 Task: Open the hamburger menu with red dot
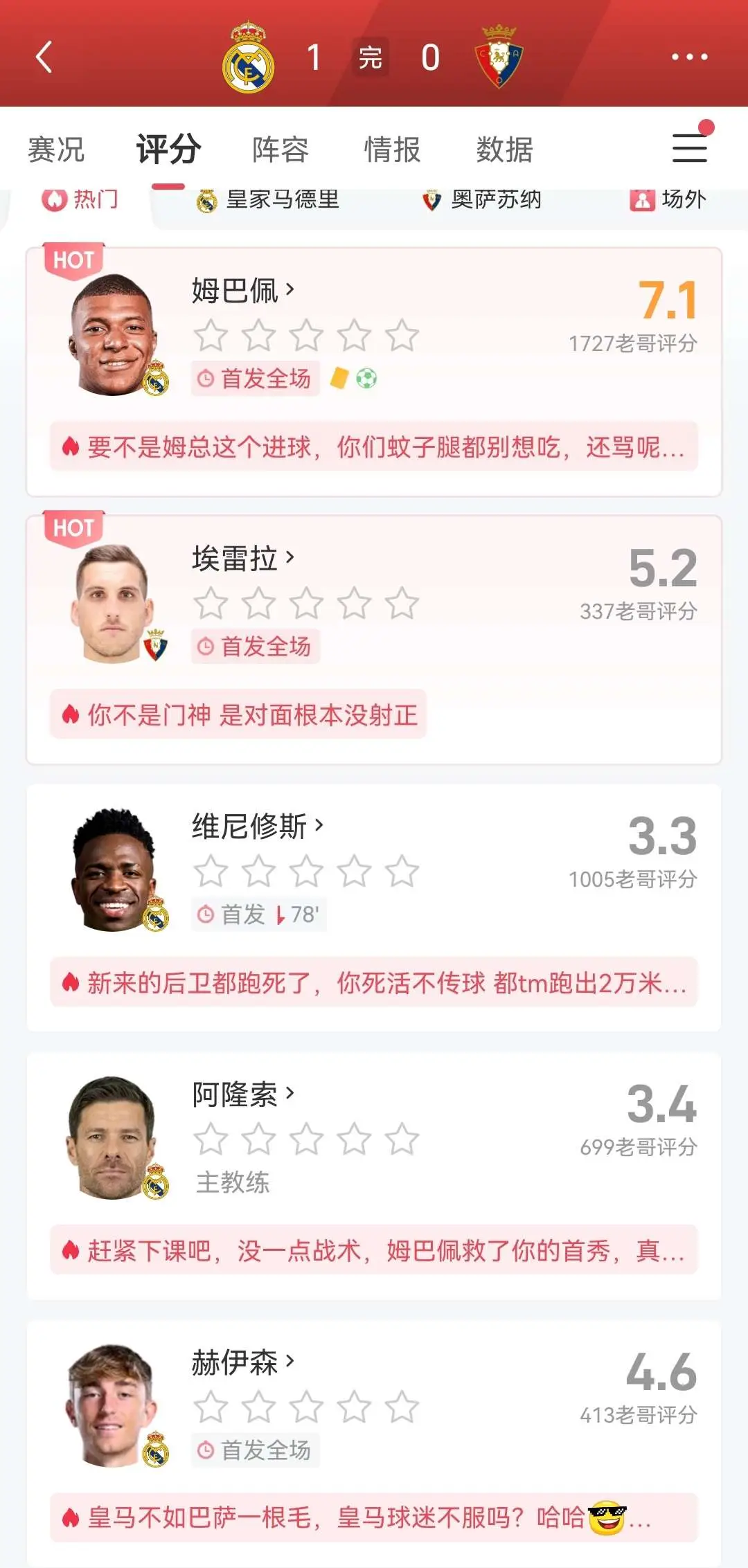691,147
